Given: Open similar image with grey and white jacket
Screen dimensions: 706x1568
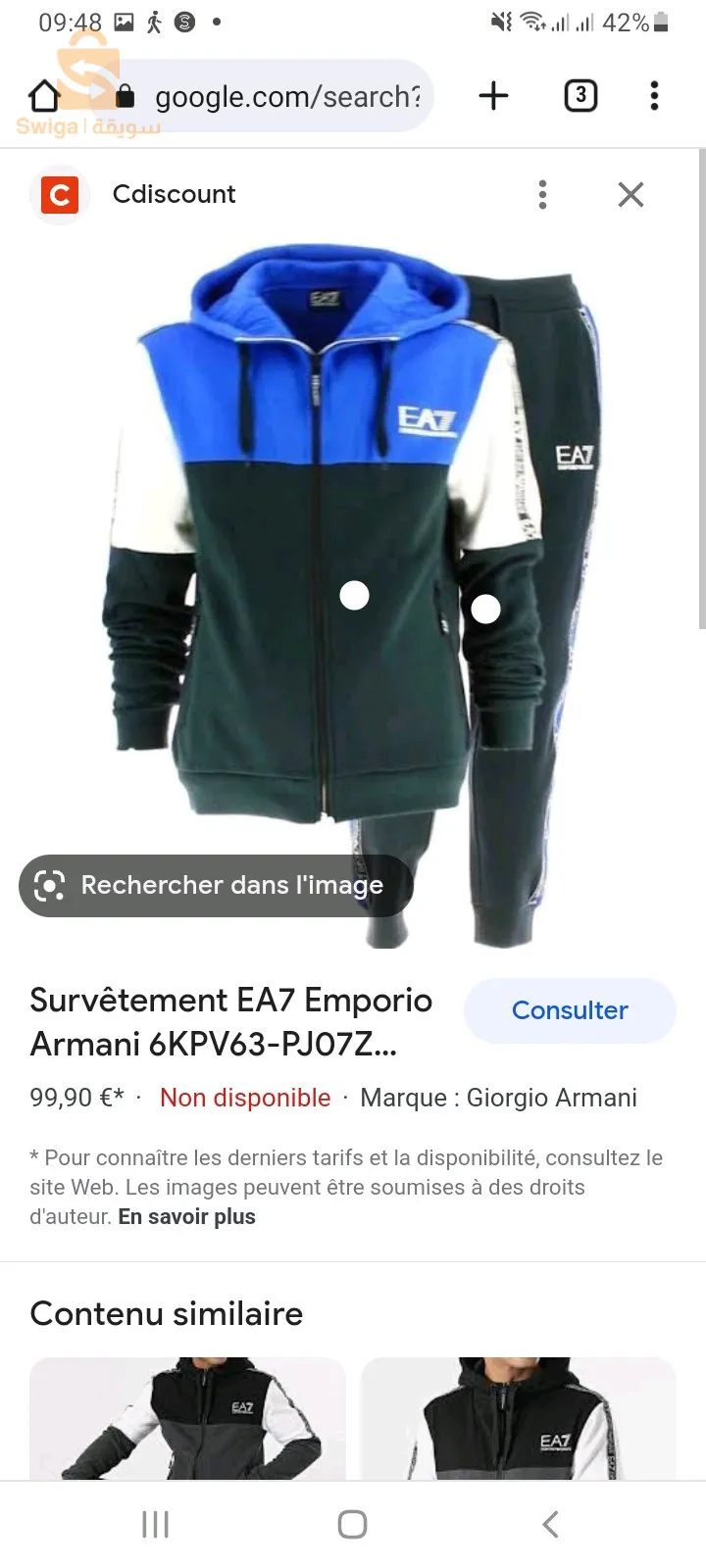Looking at the screenshot, I should tap(187, 1418).
